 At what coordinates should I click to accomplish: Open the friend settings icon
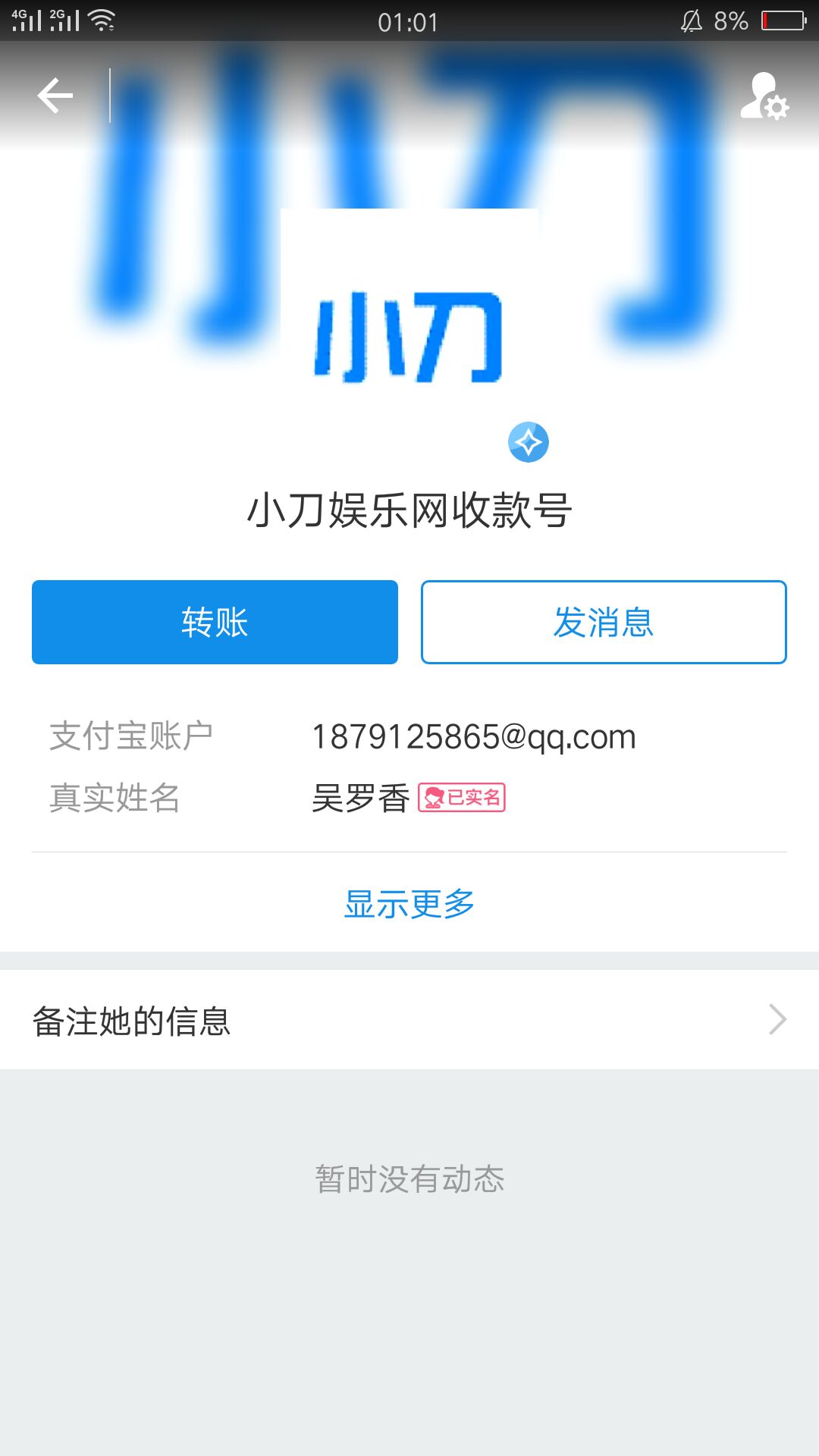point(764,96)
